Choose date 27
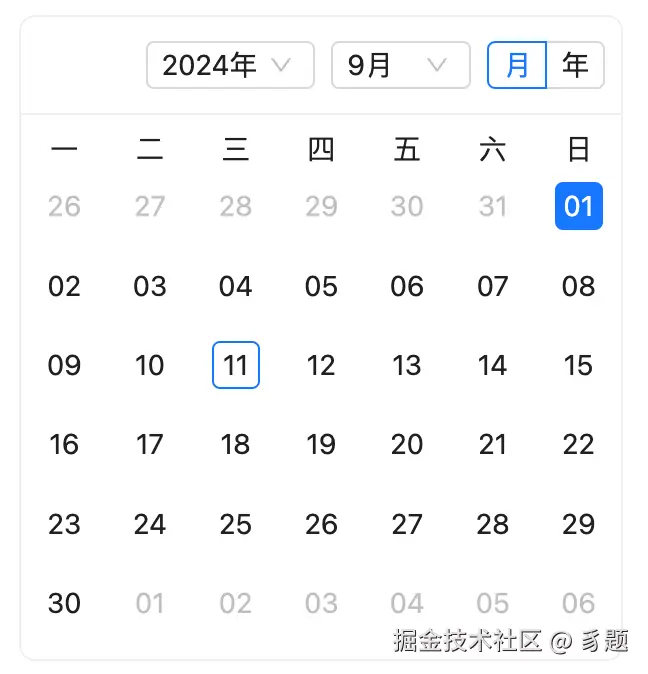This screenshot has width=648, height=674. 407,524
